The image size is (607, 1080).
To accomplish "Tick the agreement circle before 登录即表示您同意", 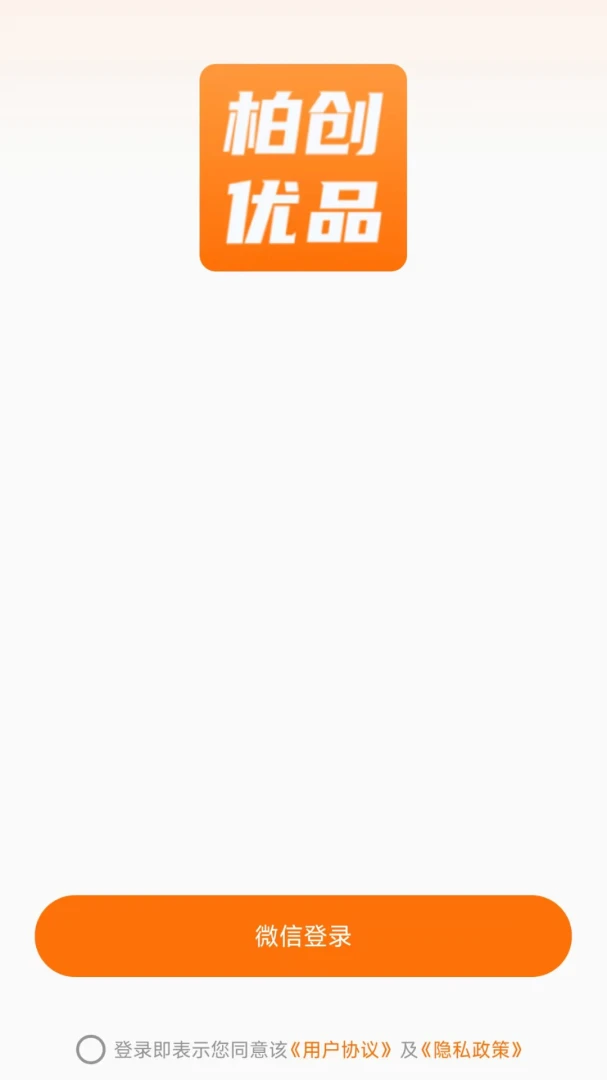I will tap(90, 1050).
